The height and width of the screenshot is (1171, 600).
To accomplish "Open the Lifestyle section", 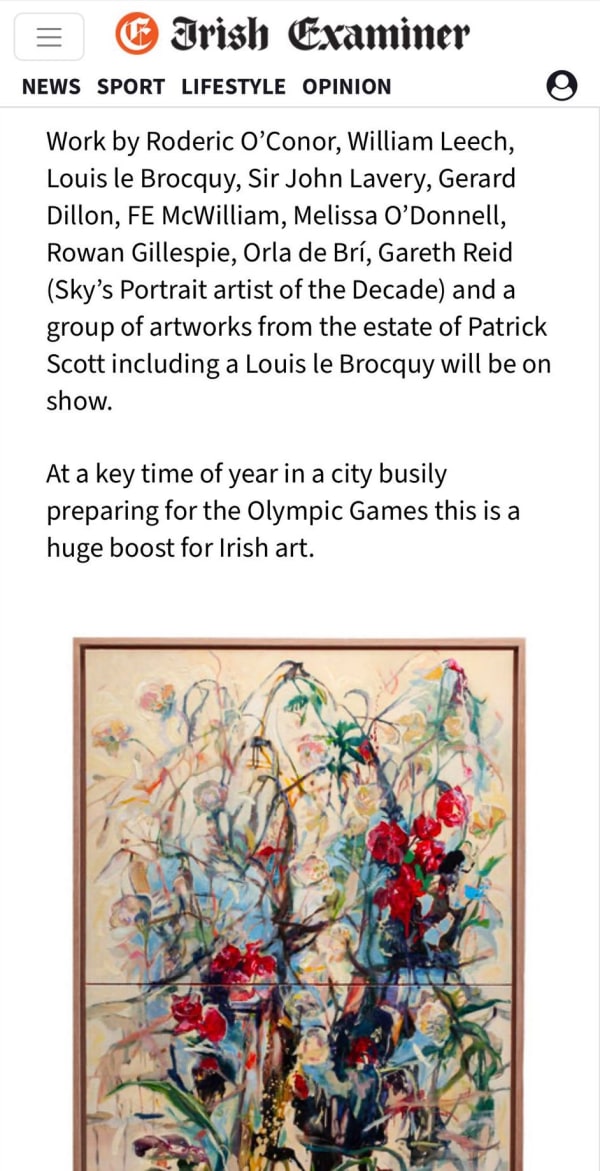I will [x=233, y=87].
